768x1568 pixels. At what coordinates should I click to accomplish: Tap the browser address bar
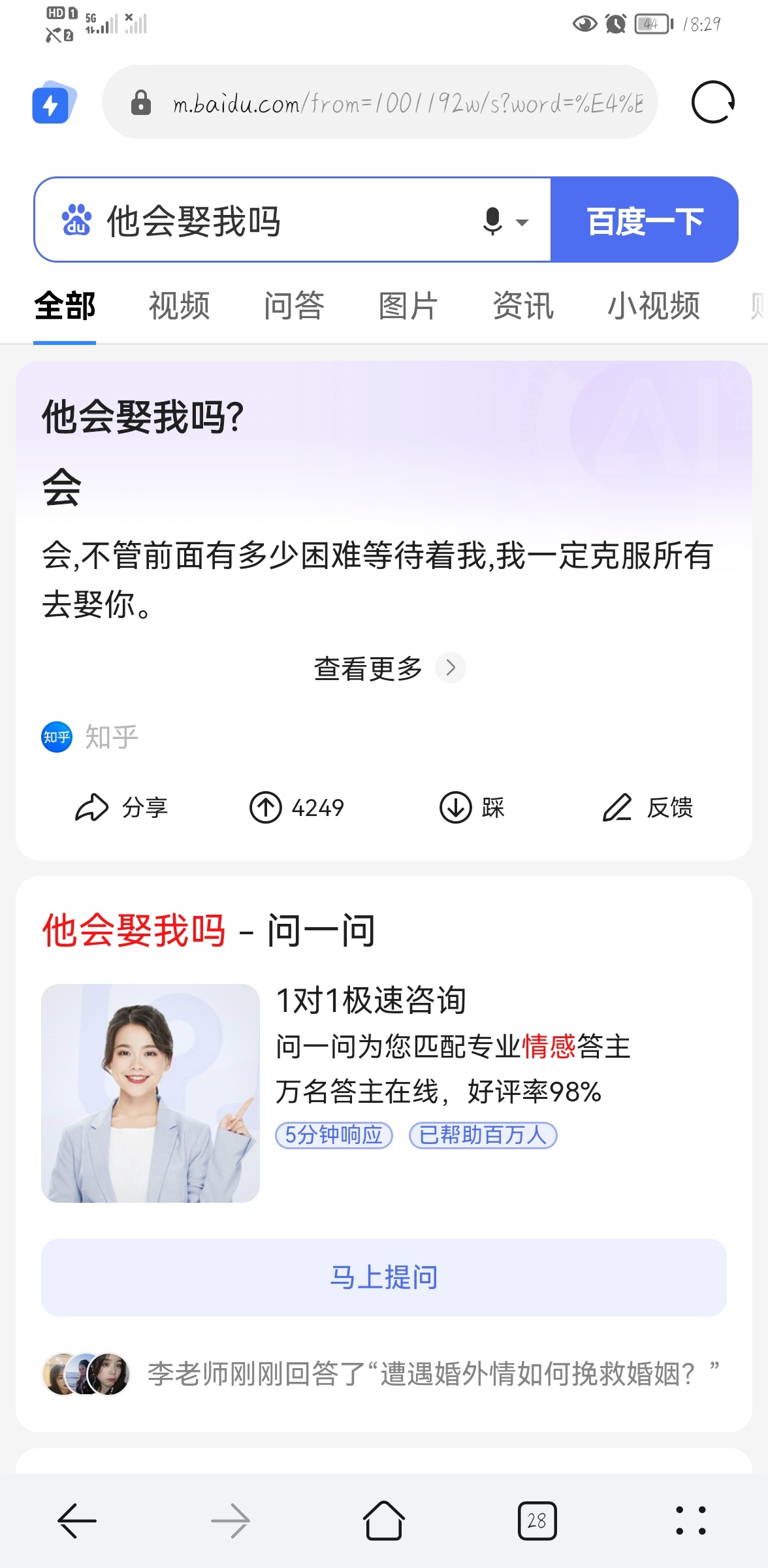tap(392, 103)
